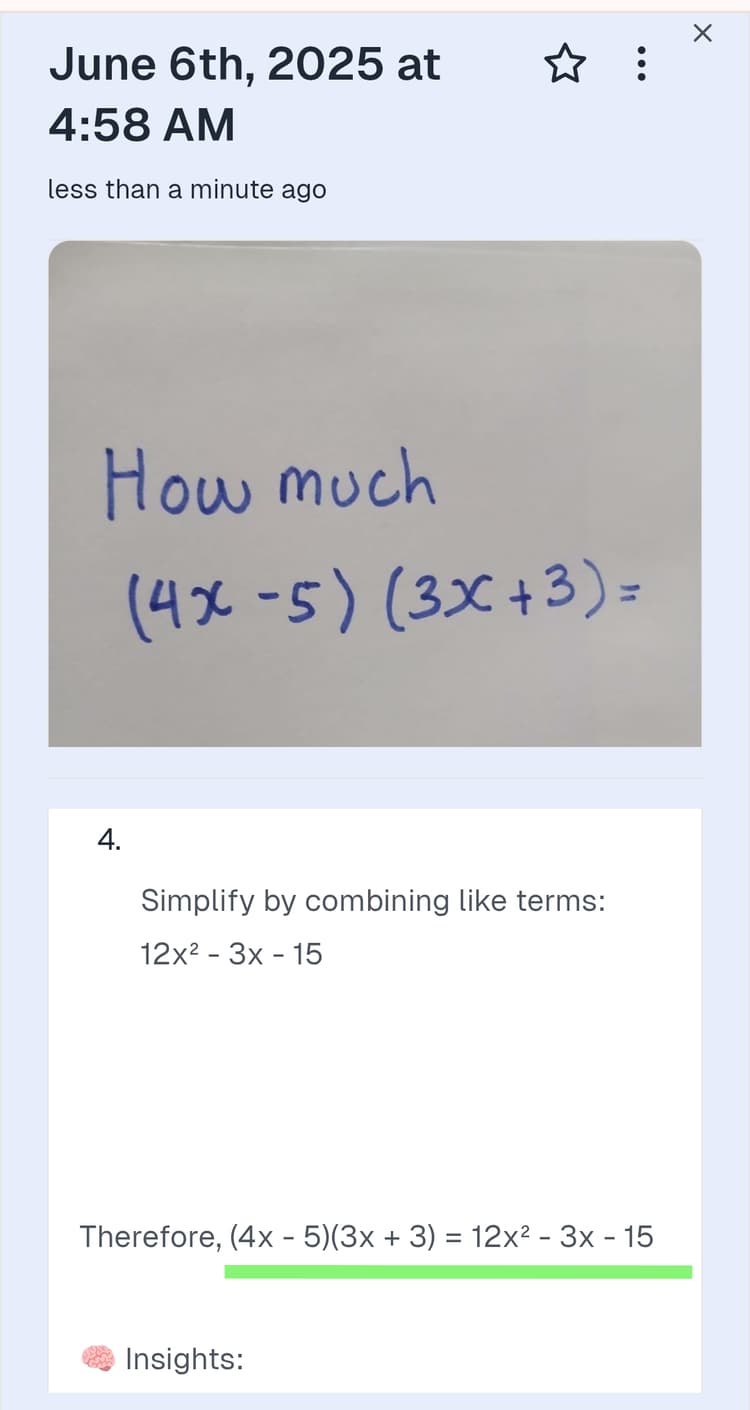Close the note panel
Screen dimensions: 750x1410
pos(703,34)
